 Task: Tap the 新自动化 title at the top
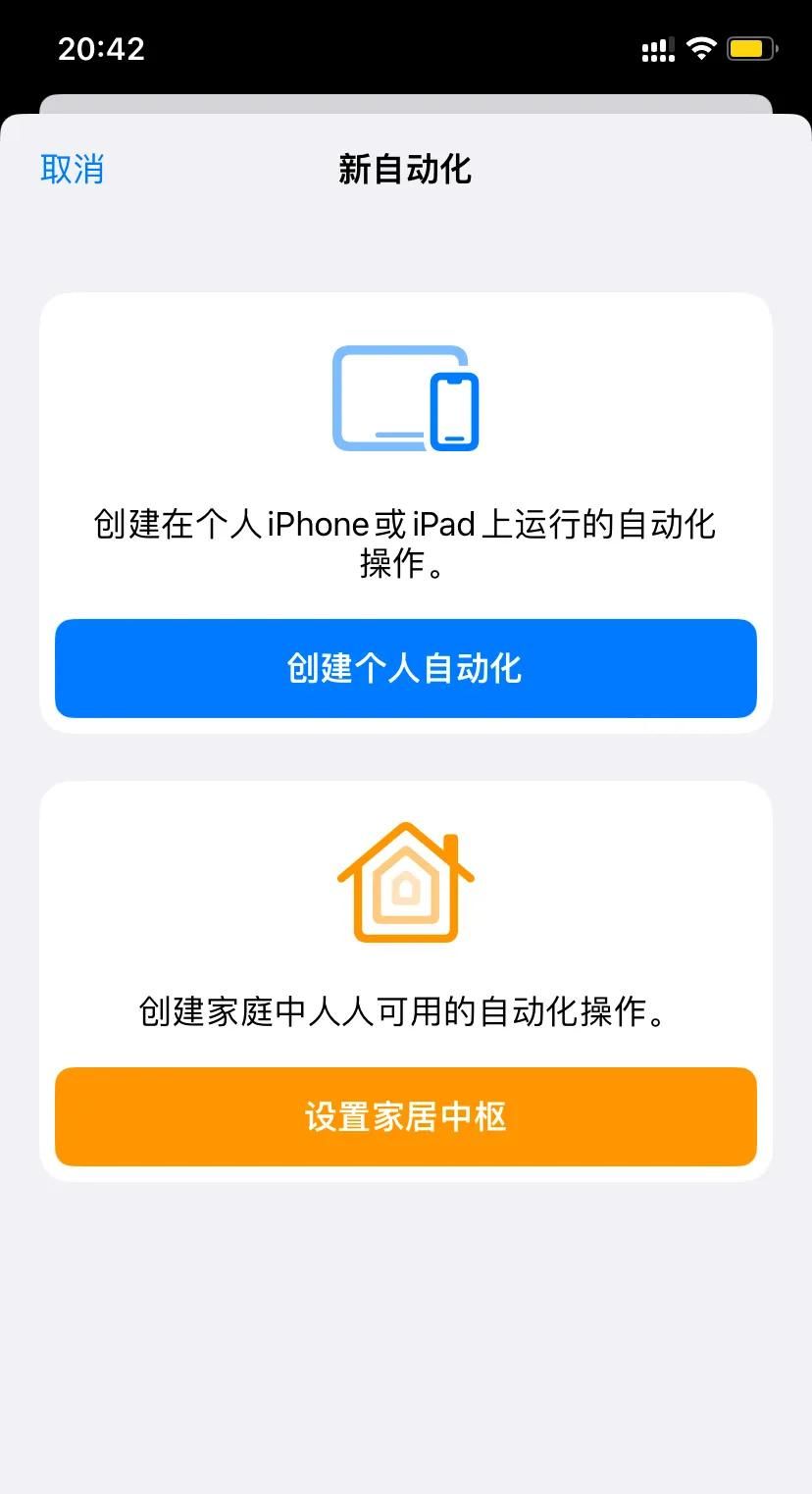click(x=405, y=169)
